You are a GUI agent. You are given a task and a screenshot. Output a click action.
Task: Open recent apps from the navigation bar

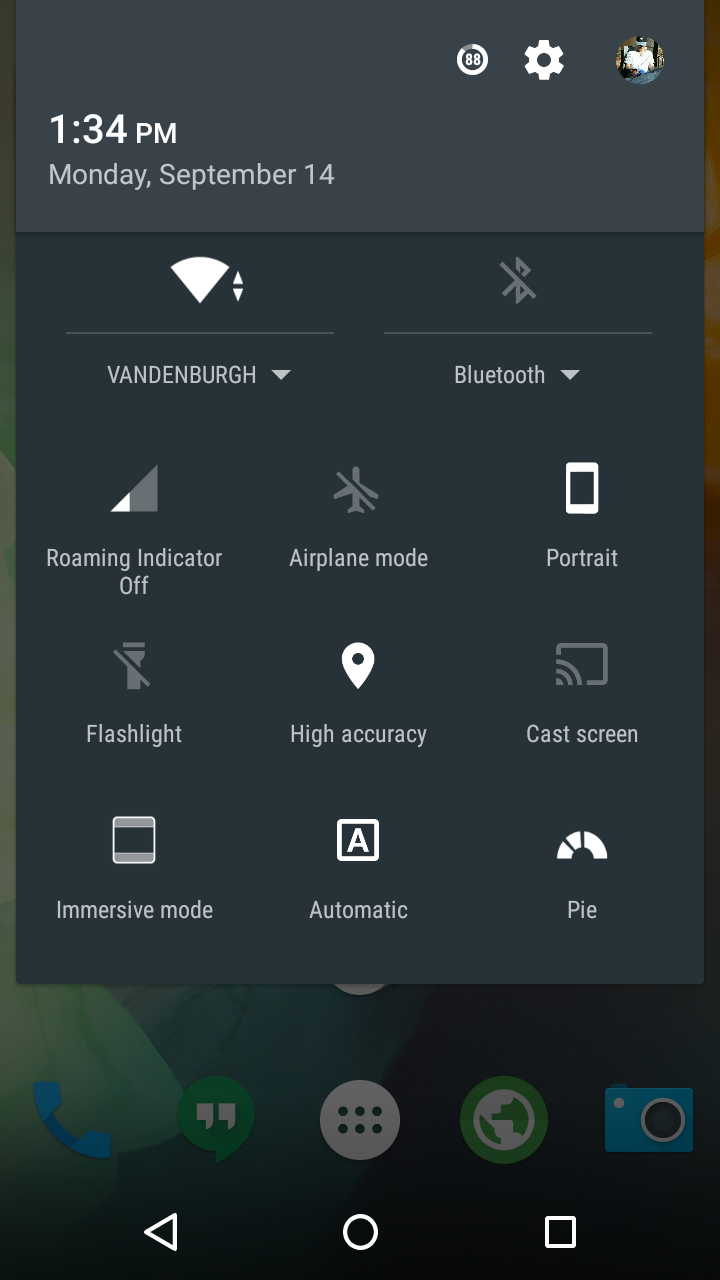click(x=560, y=1232)
